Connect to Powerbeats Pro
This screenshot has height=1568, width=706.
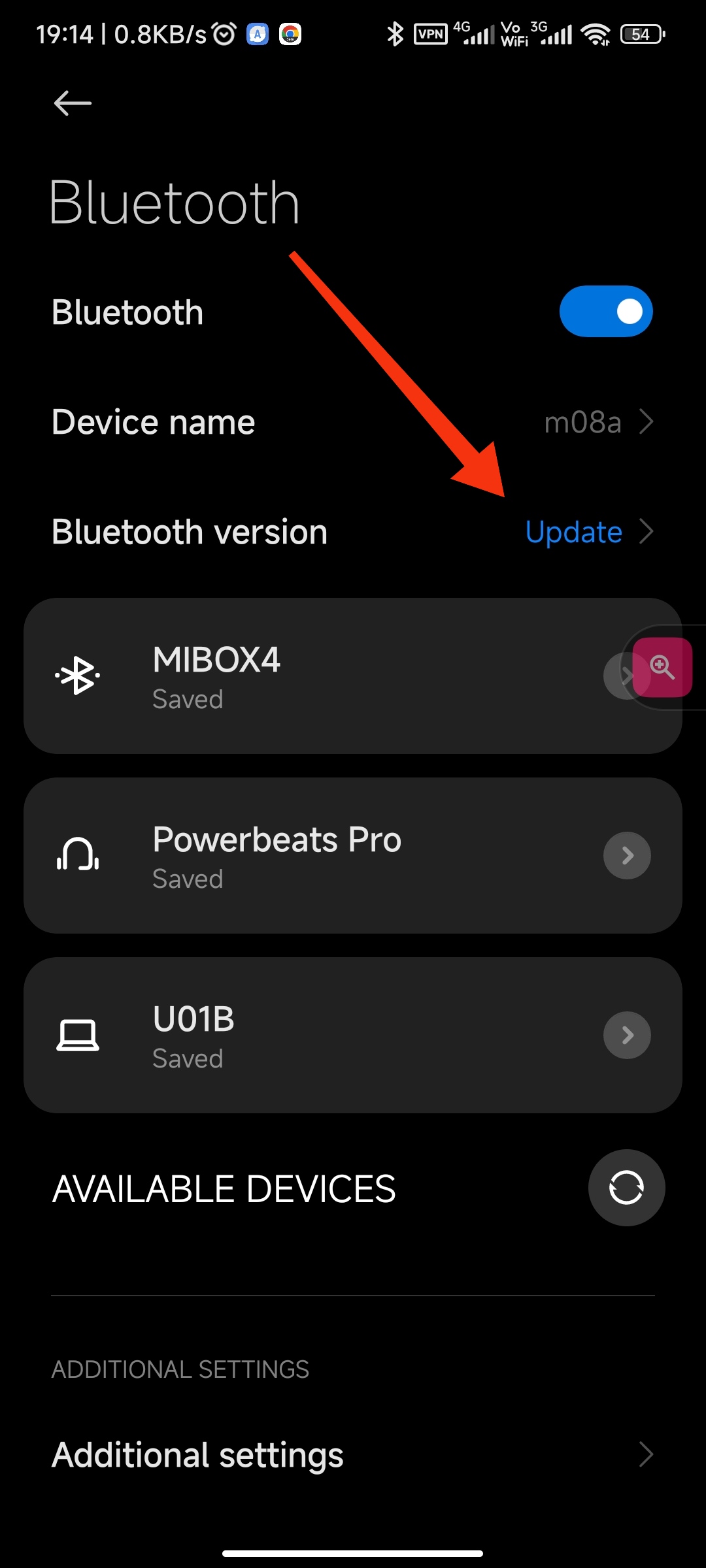pos(353,856)
